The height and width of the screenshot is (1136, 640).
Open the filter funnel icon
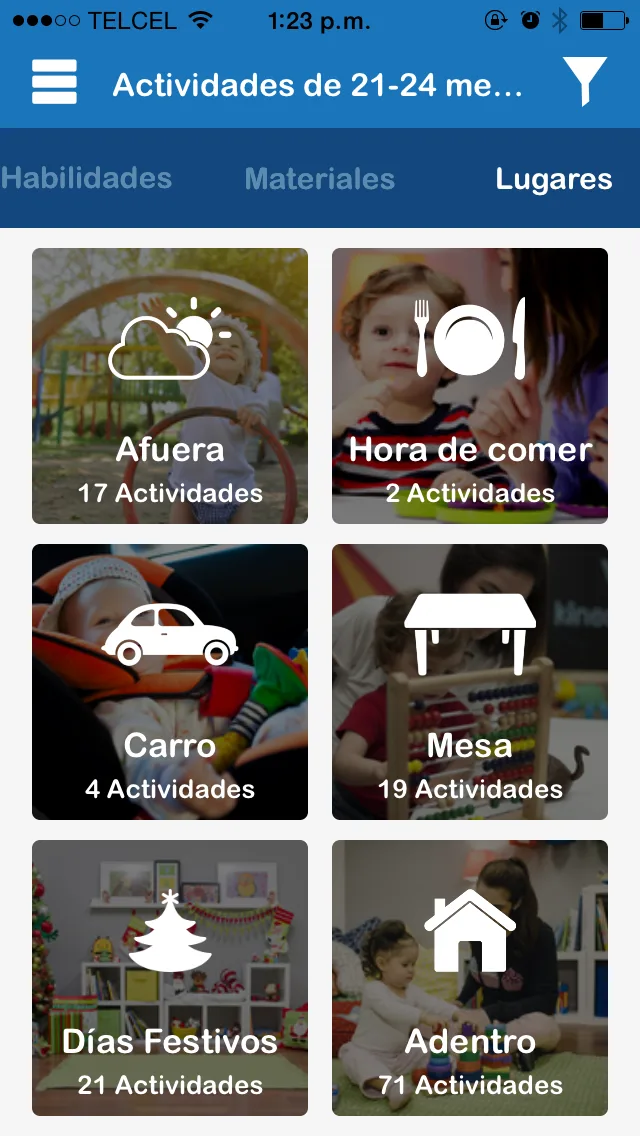pyautogui.click(x=585, y=81)
